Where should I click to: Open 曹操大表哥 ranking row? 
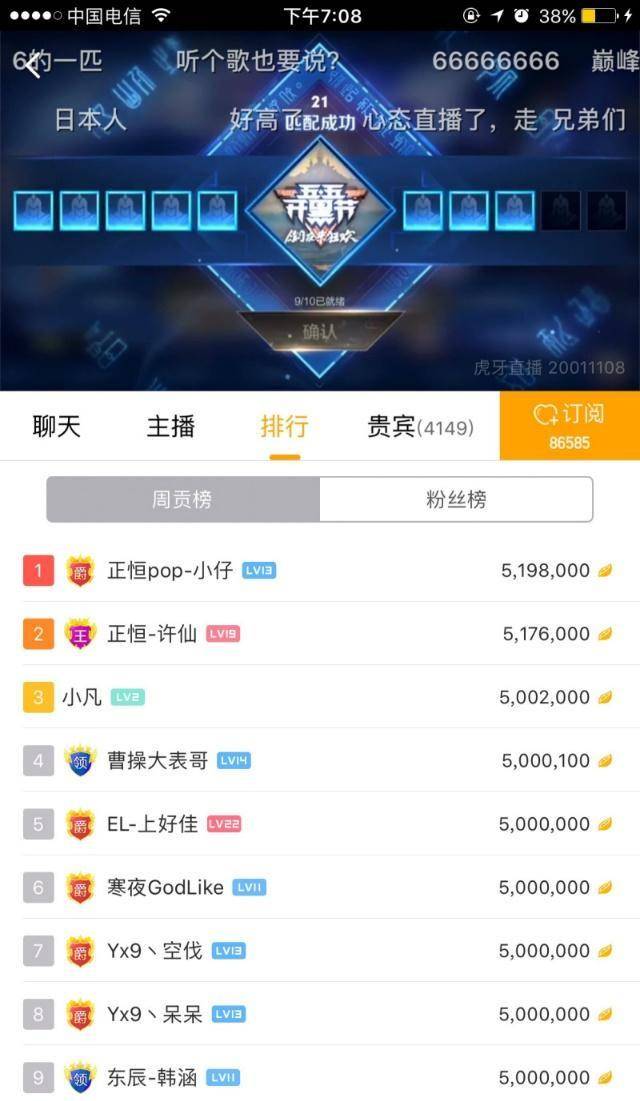coord(157,761)
